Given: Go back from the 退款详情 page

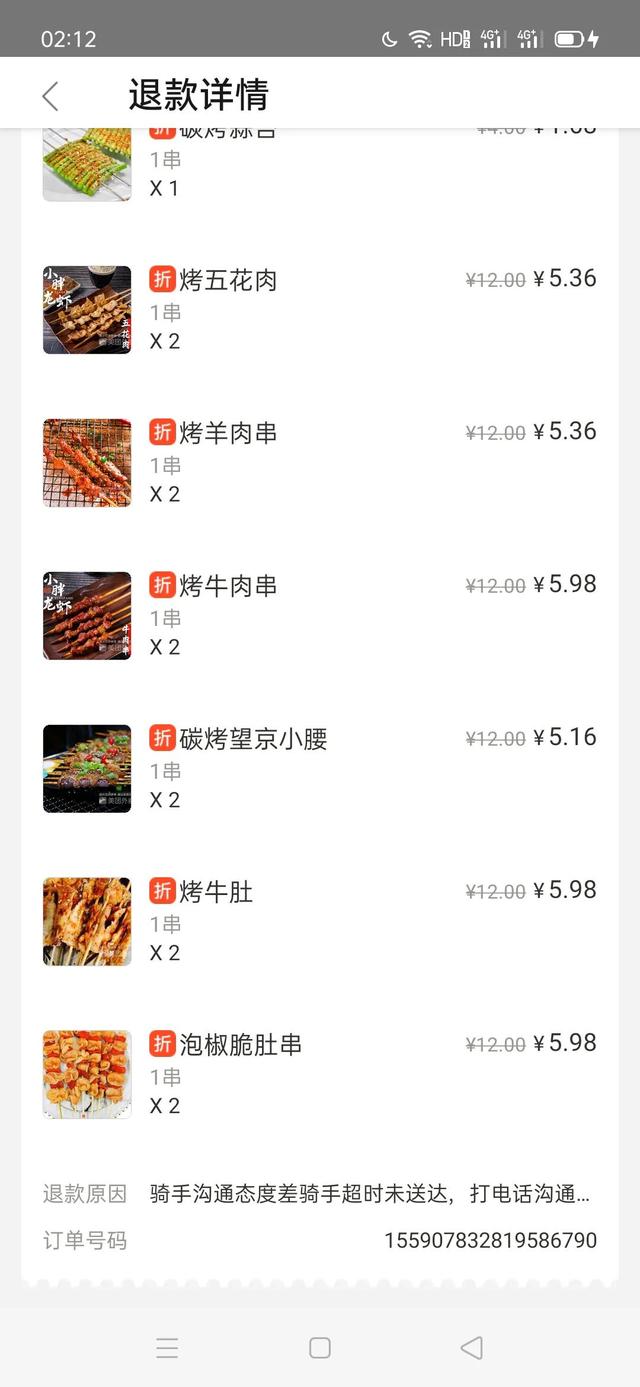Looking at the screenshot, I should click(x=51, y=96).
